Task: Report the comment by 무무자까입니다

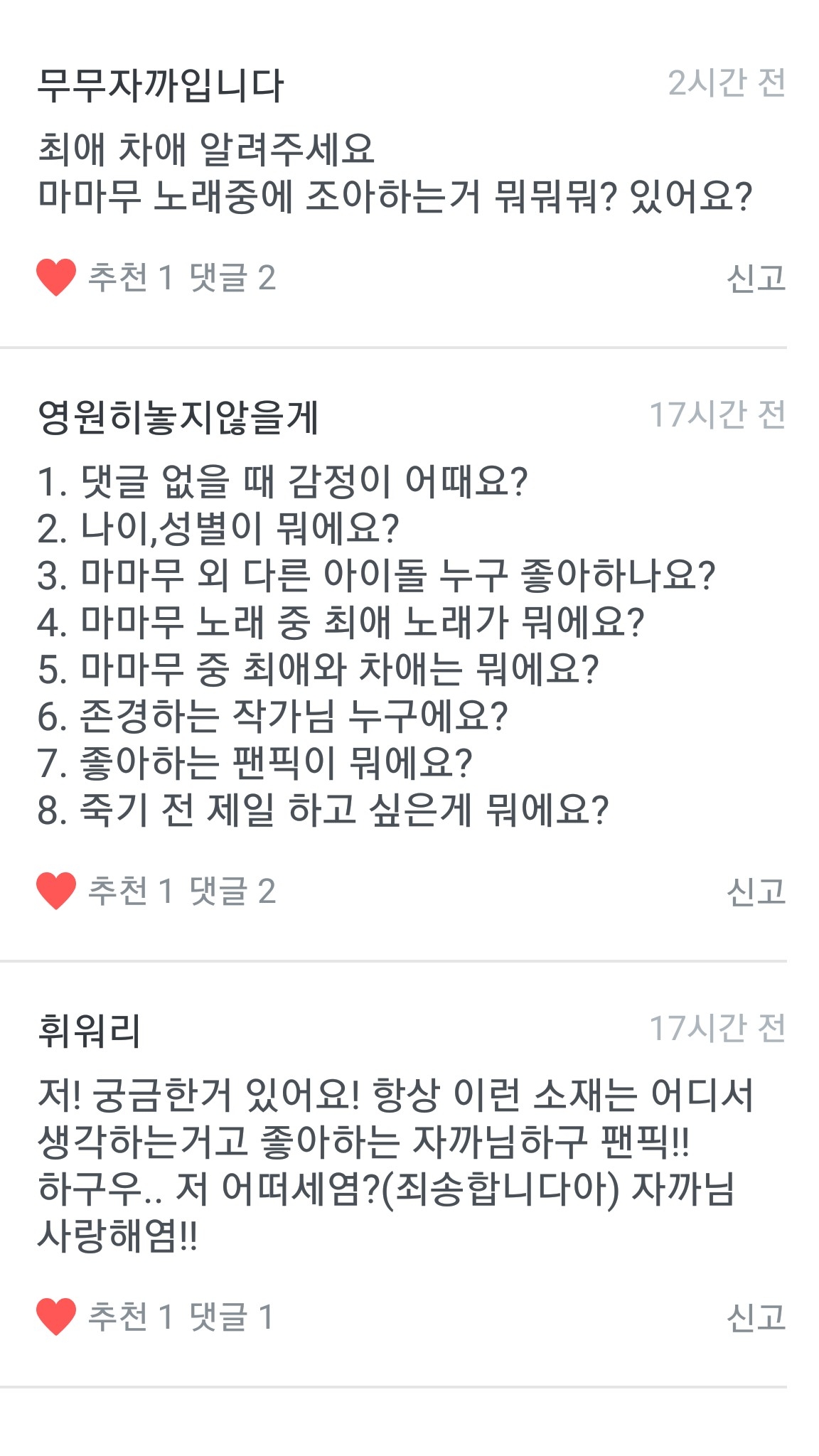Action: pyautogui.click(x=756, y=278)
